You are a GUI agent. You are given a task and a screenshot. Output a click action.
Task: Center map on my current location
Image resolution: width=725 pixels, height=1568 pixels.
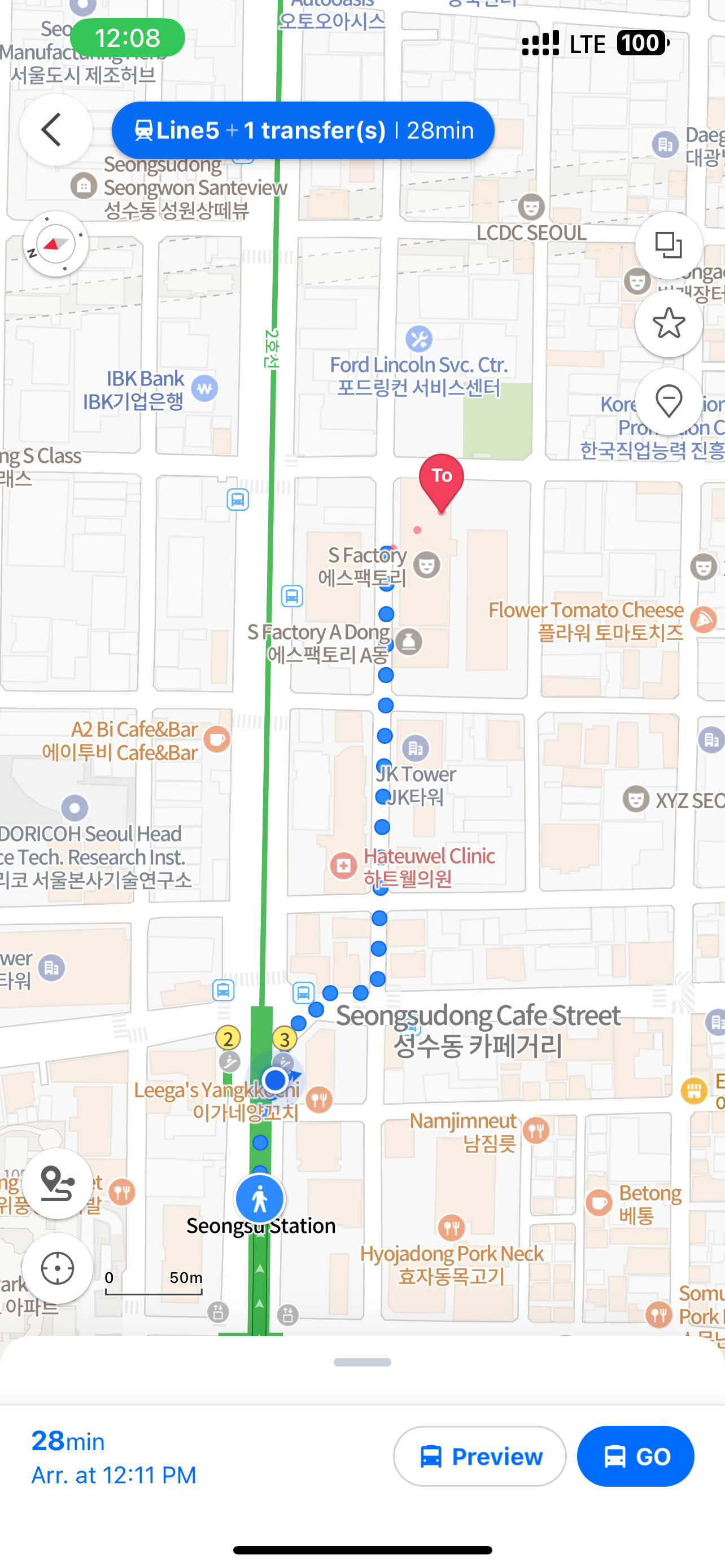(x=57, y=1268)
